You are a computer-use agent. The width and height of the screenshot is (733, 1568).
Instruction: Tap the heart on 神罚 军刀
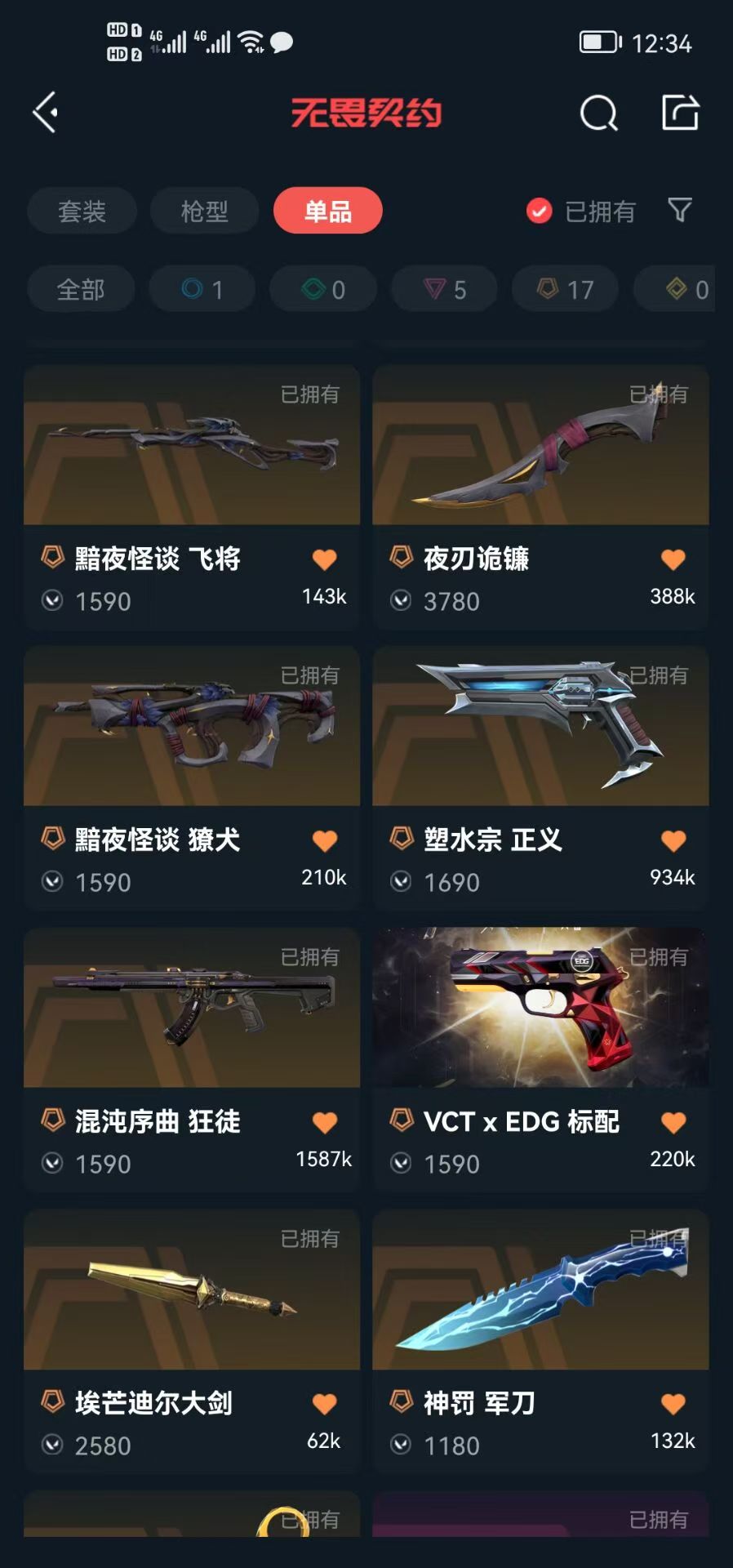pos(673,1404)
